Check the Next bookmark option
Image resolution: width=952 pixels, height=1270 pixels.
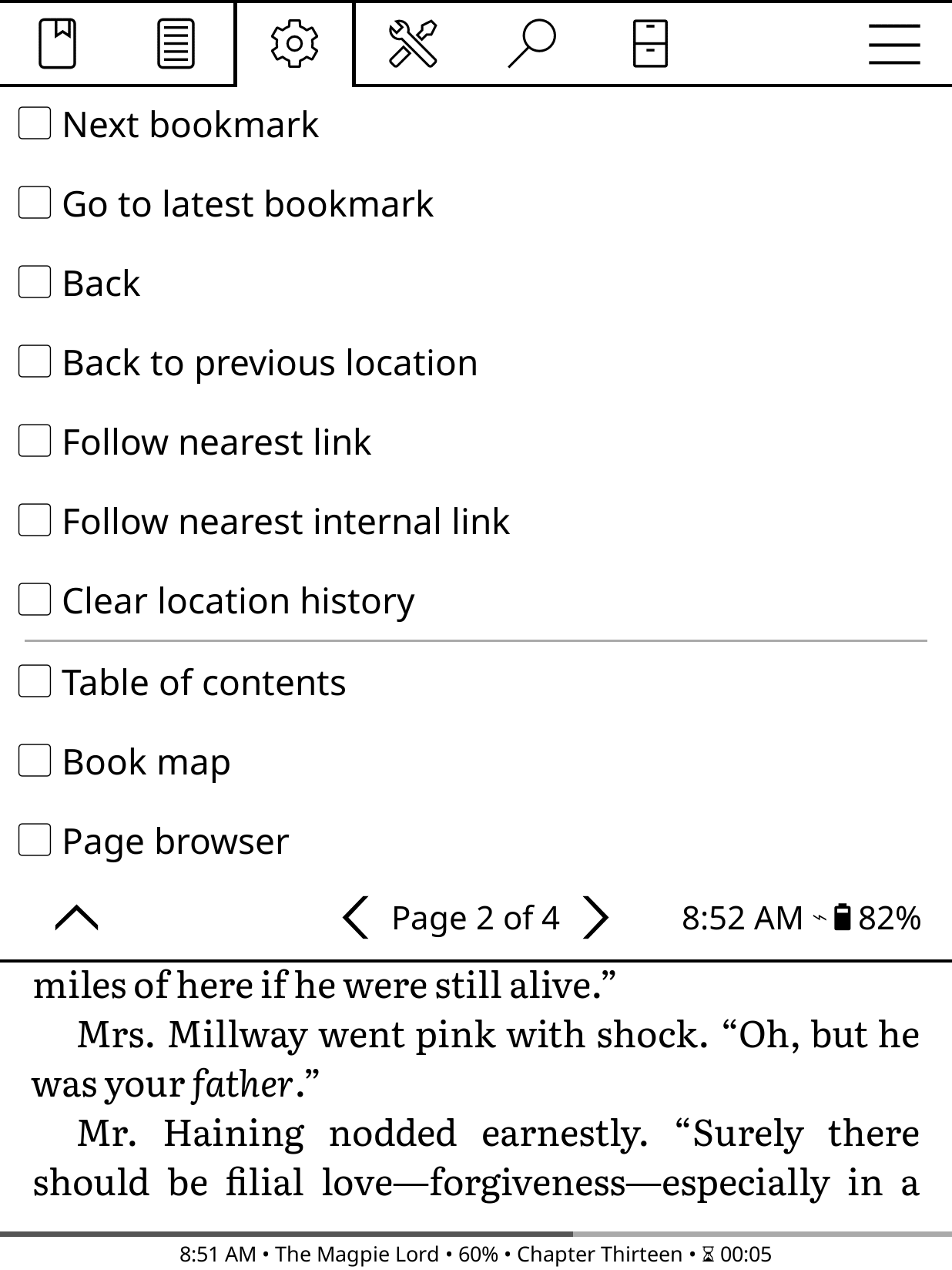pos(35,124)
